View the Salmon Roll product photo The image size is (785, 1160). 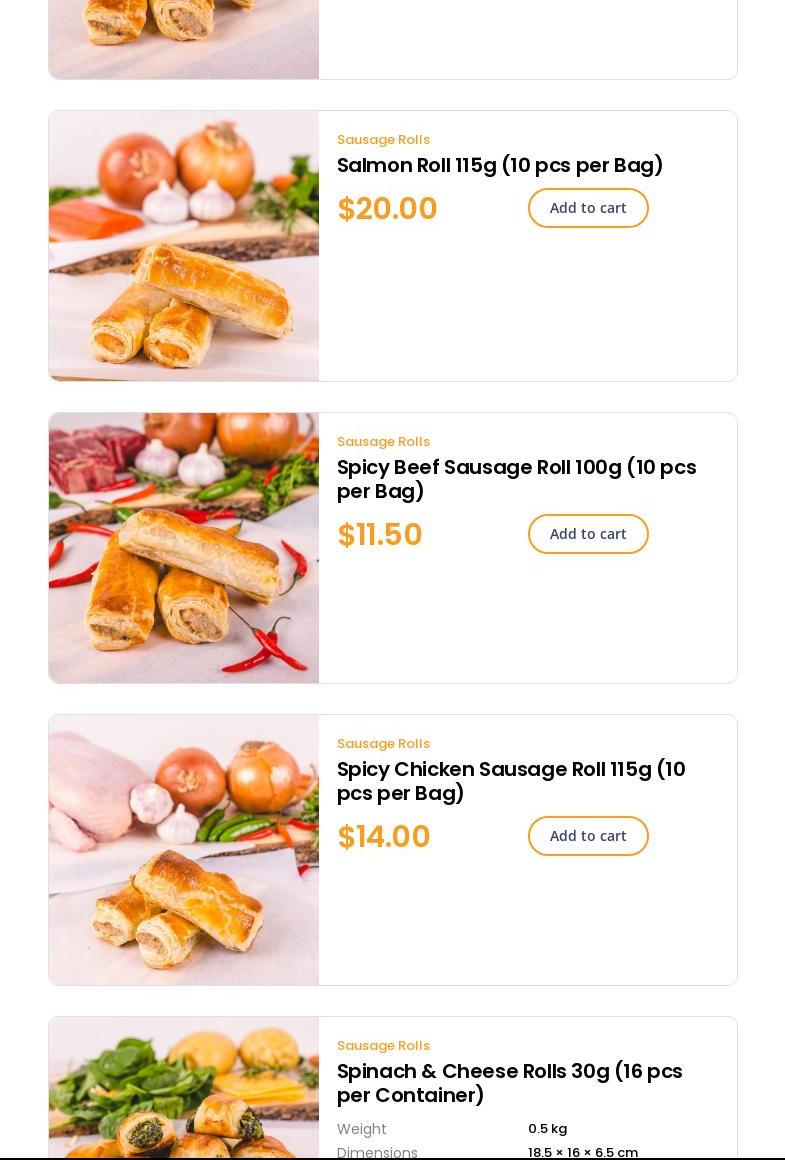[184, 246]
